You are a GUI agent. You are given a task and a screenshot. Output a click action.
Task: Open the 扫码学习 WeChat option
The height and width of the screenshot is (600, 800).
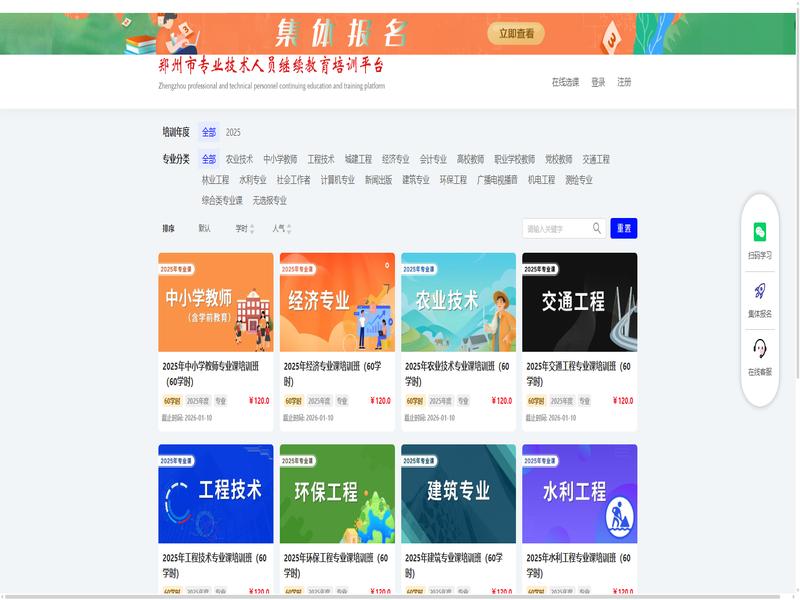(x=760, y=240)
